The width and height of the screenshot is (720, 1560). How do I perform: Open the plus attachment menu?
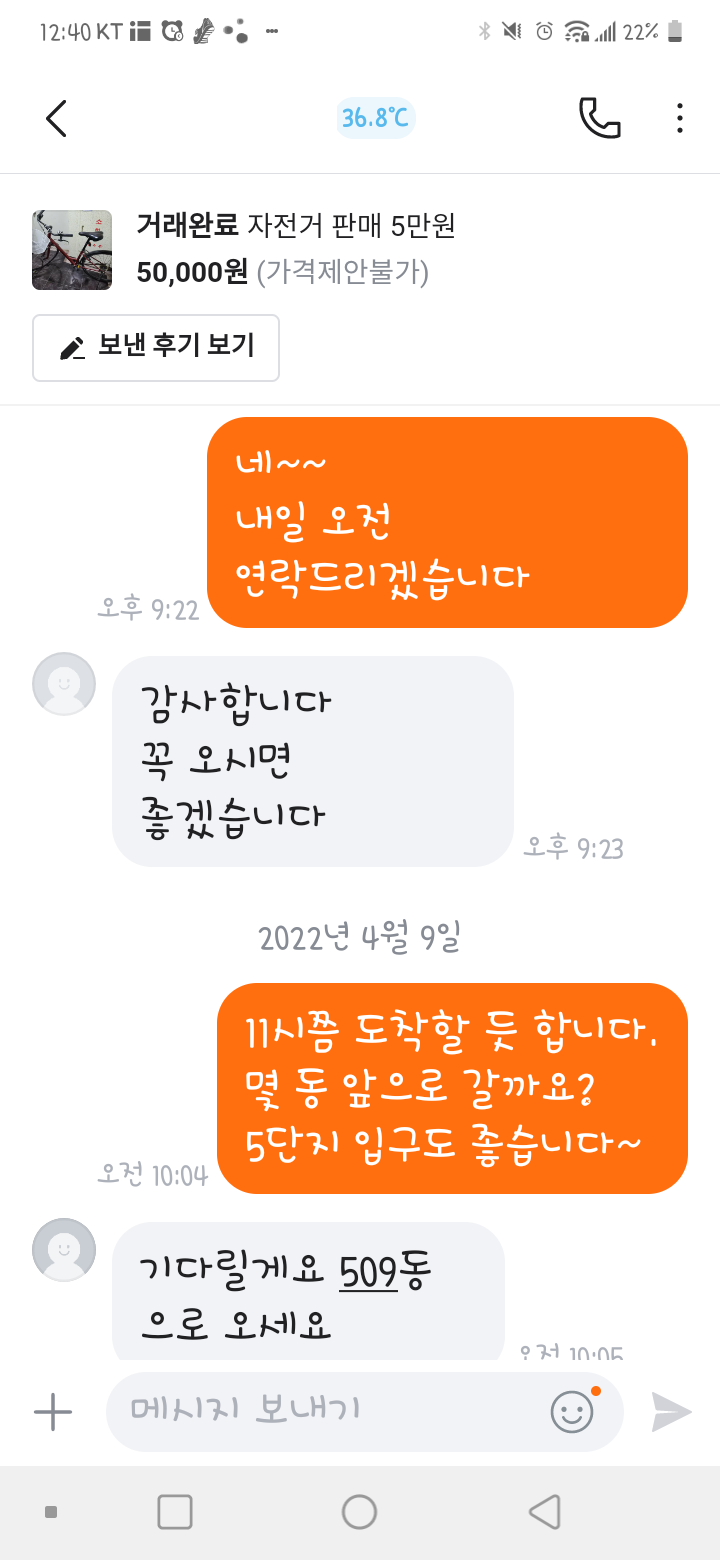click(53, 1412)
